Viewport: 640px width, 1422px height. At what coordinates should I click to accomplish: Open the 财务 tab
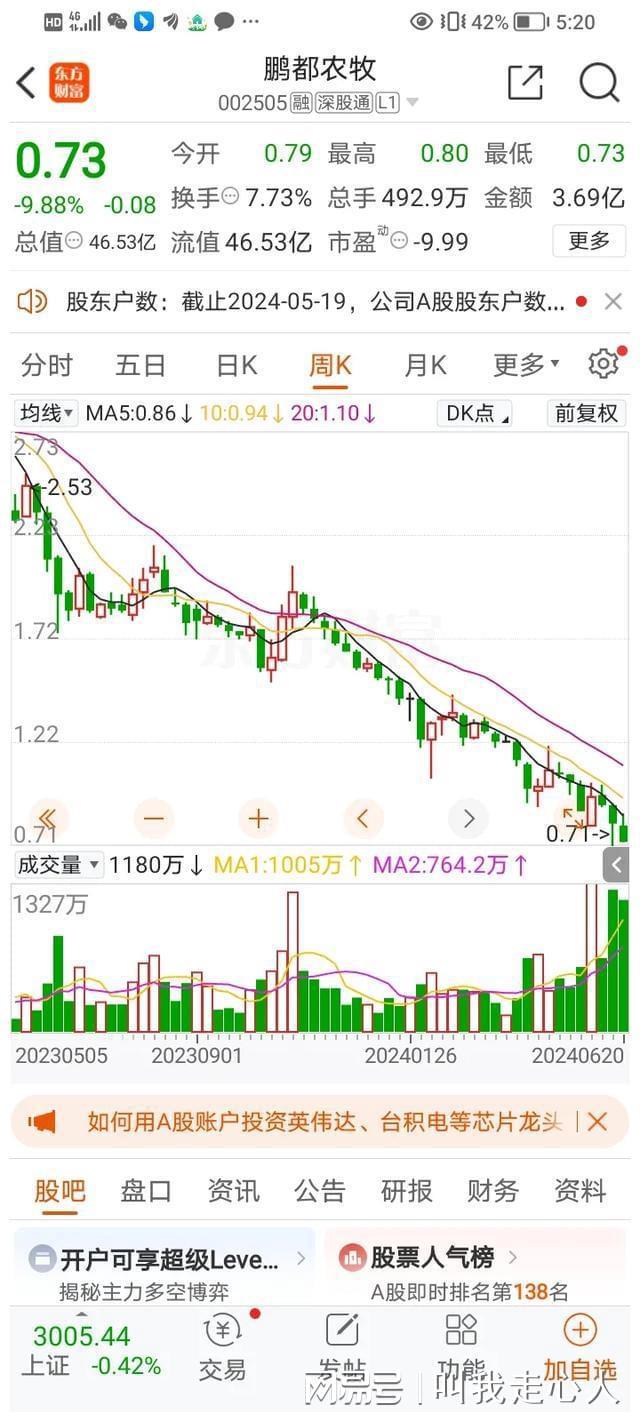coord(493,1191)
